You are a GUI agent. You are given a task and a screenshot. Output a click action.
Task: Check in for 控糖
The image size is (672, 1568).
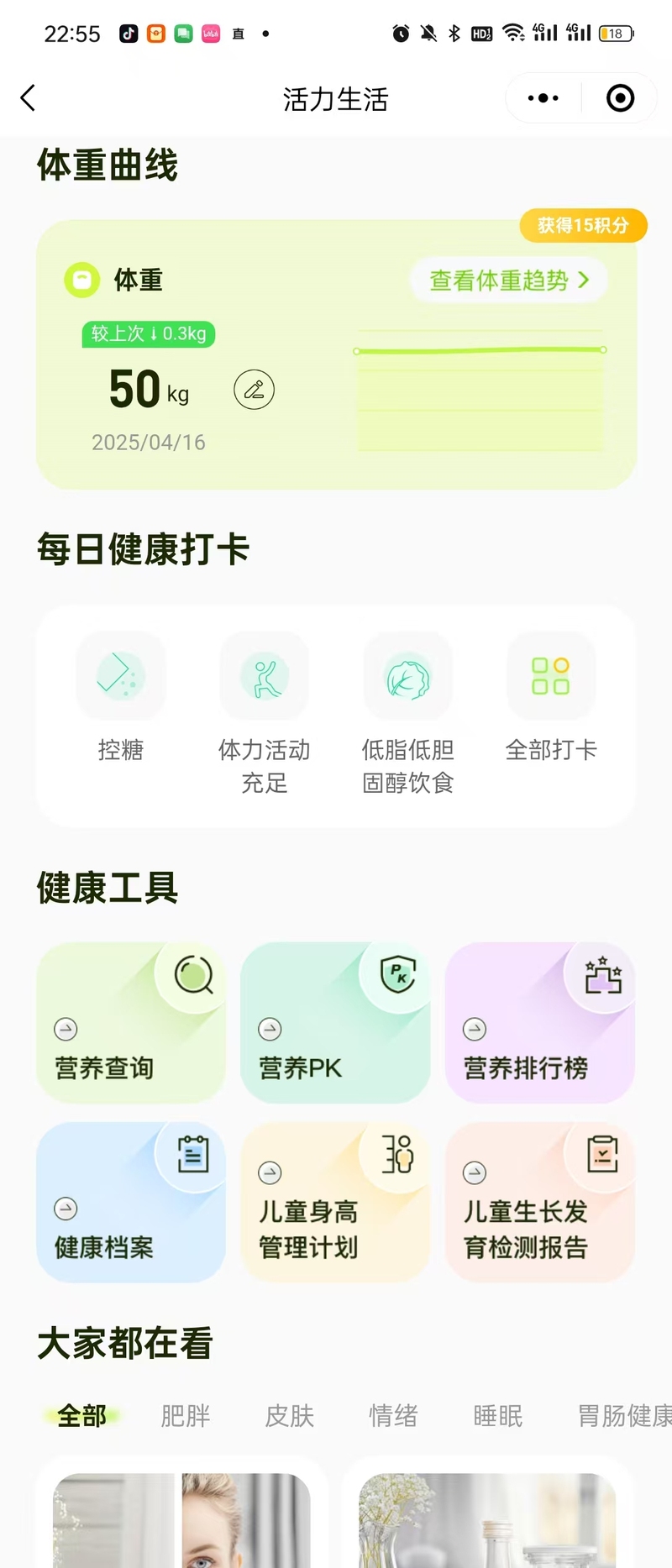121,697
